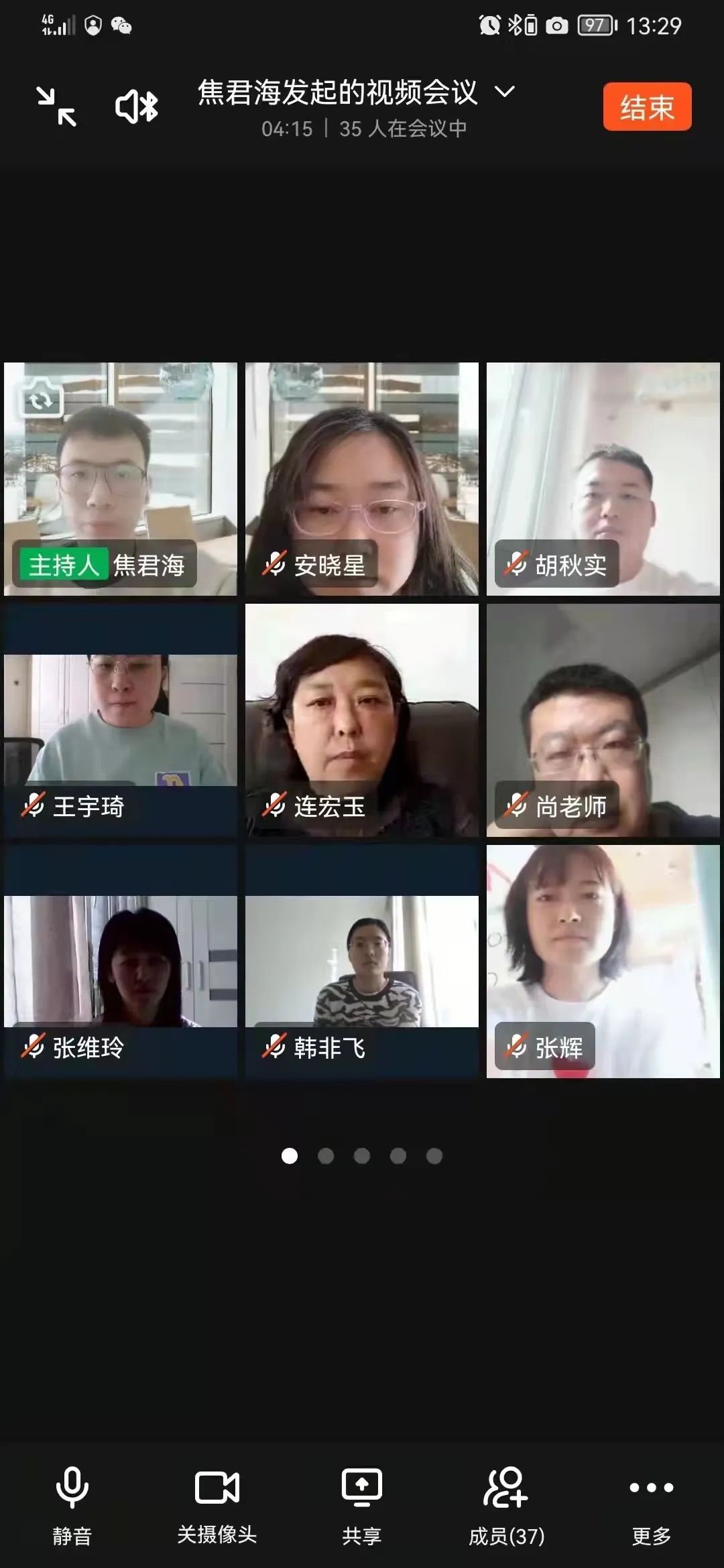Select 王宇琦's video tile
This screenshot has width=724, height=1568.
pyautogui.click(x=121, y=720)
